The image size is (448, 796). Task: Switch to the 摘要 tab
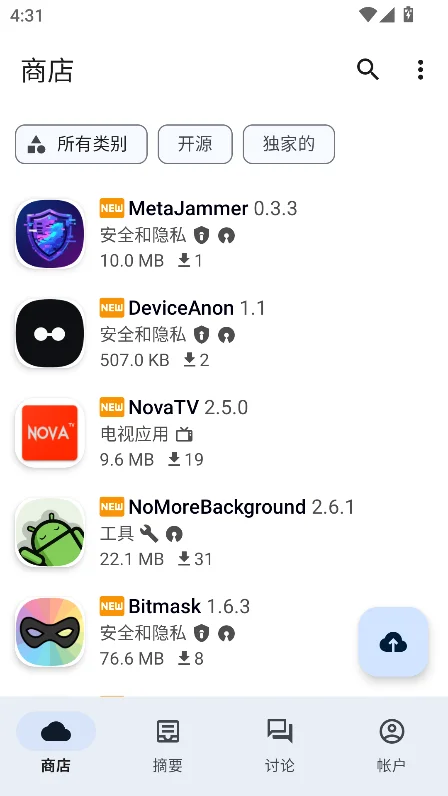[x=168, y=746]
